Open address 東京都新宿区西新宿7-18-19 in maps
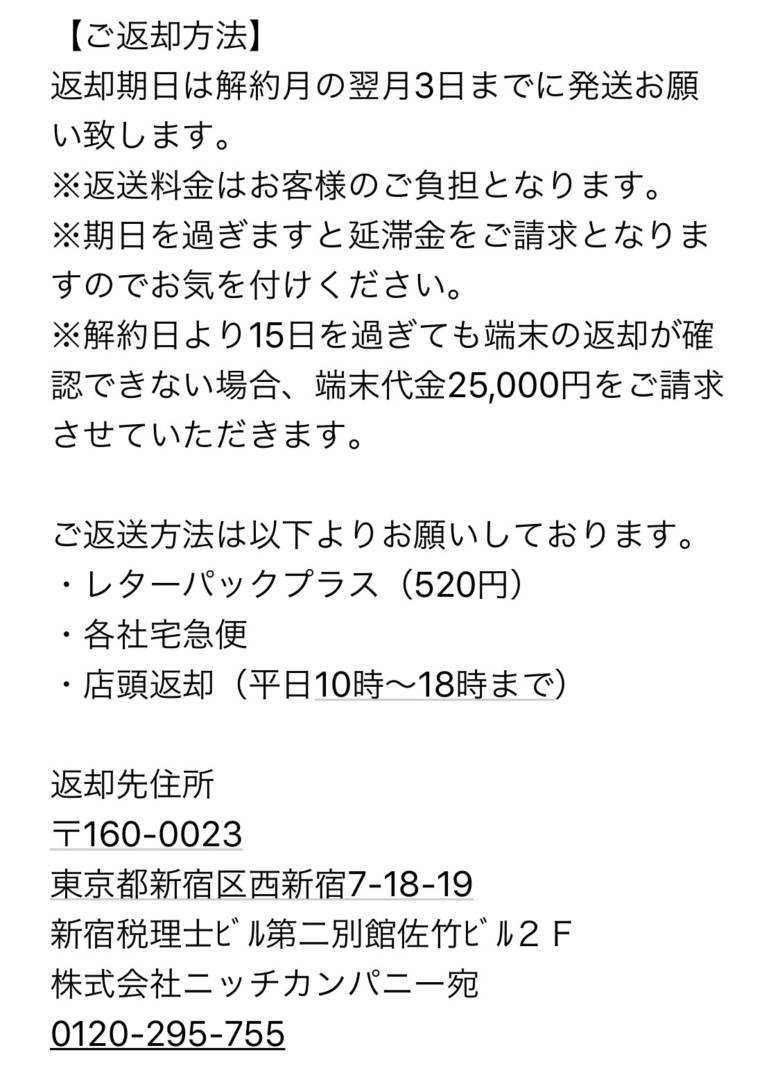 pos(262,884)
